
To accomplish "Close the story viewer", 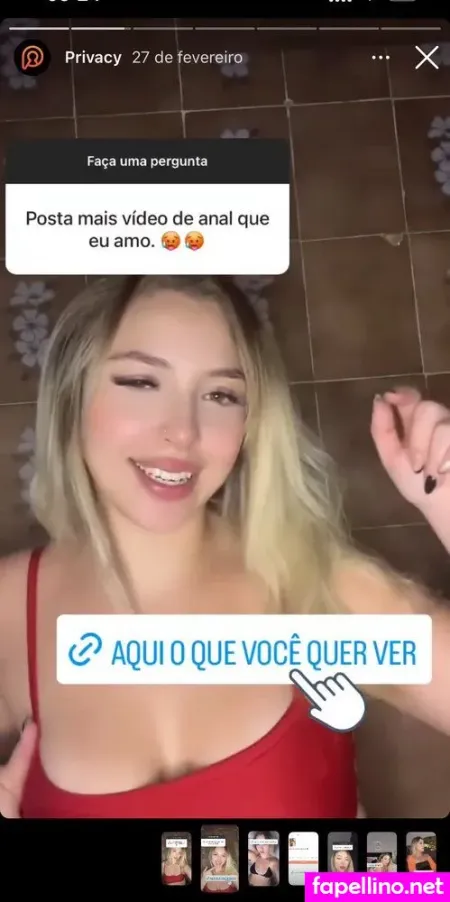I will 426,58.
